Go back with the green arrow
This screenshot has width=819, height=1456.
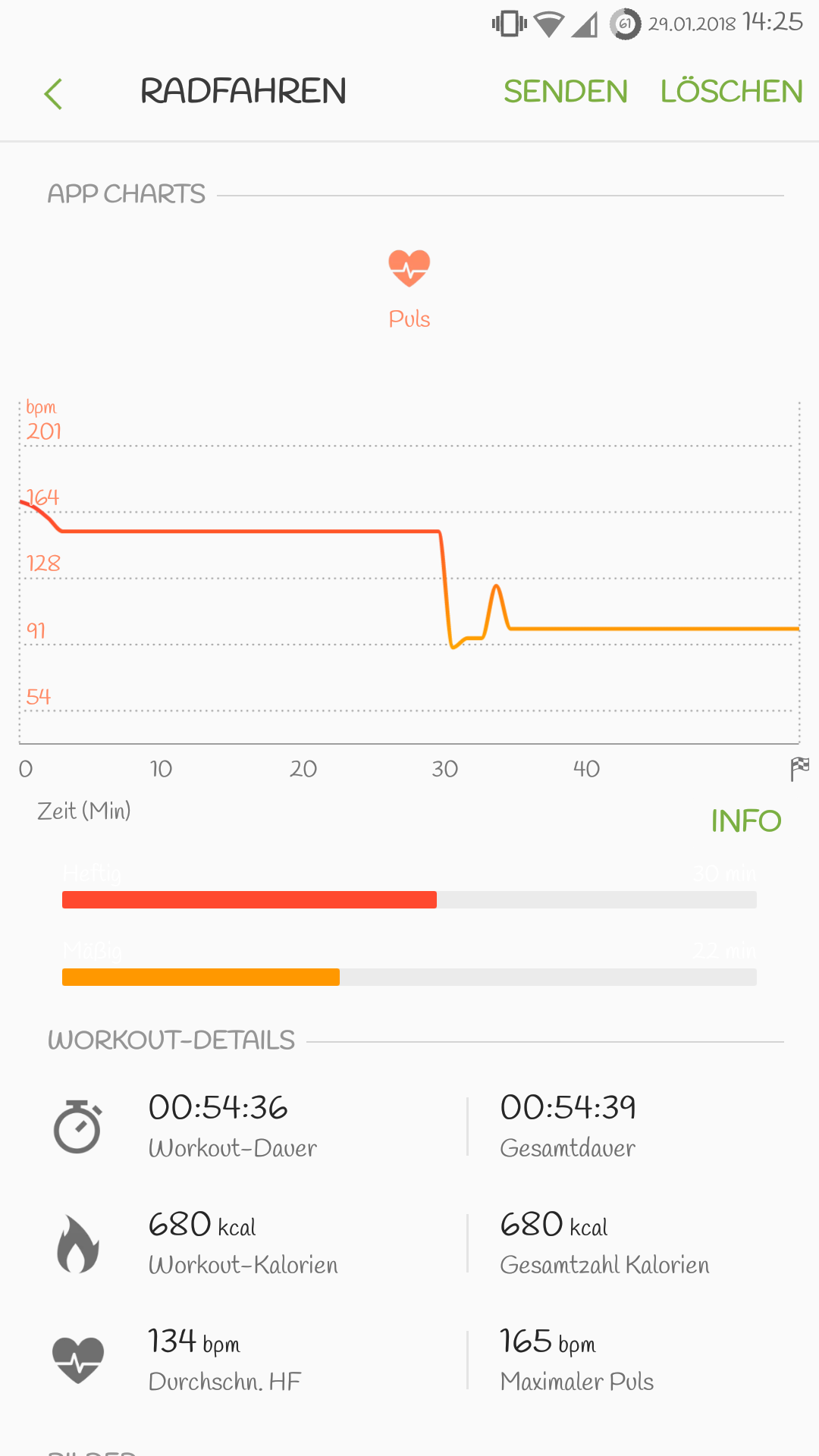(x=53, y=93)
